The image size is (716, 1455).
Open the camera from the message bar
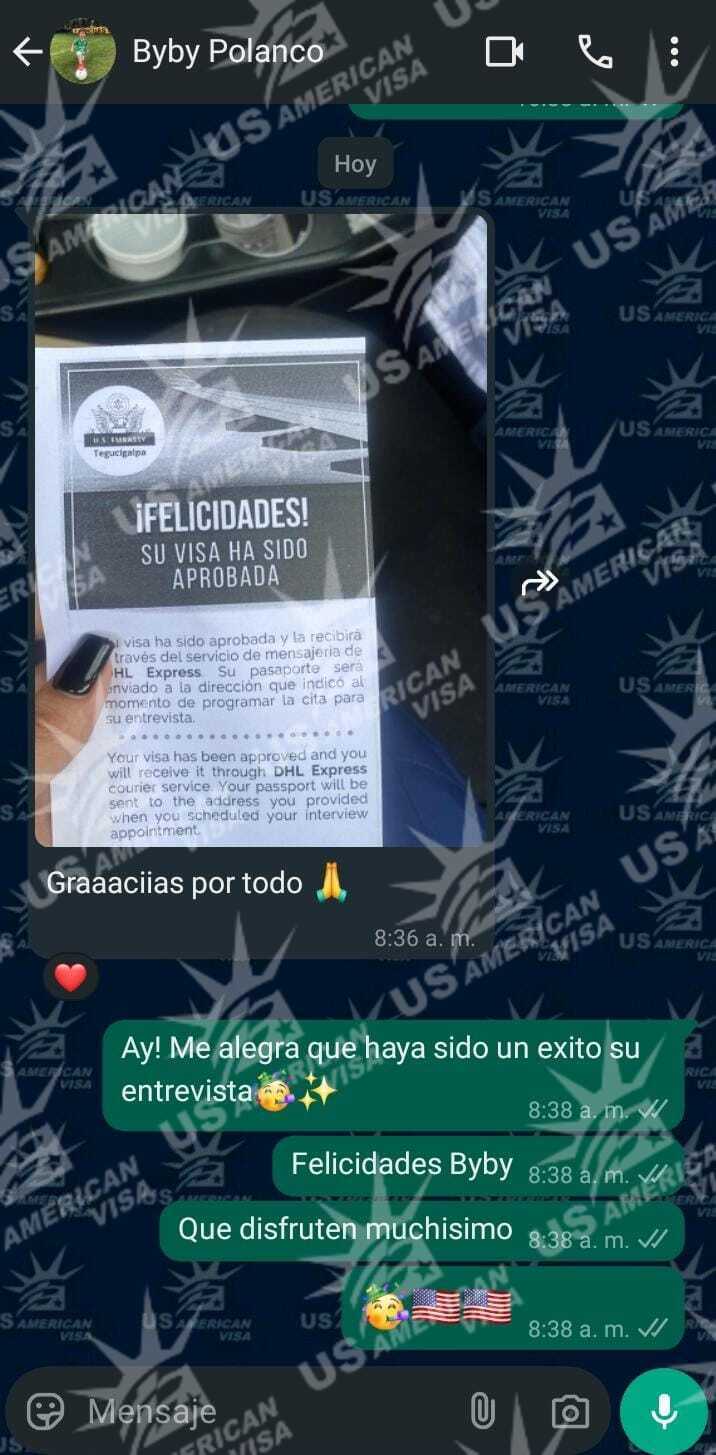tap(570, 1411)
